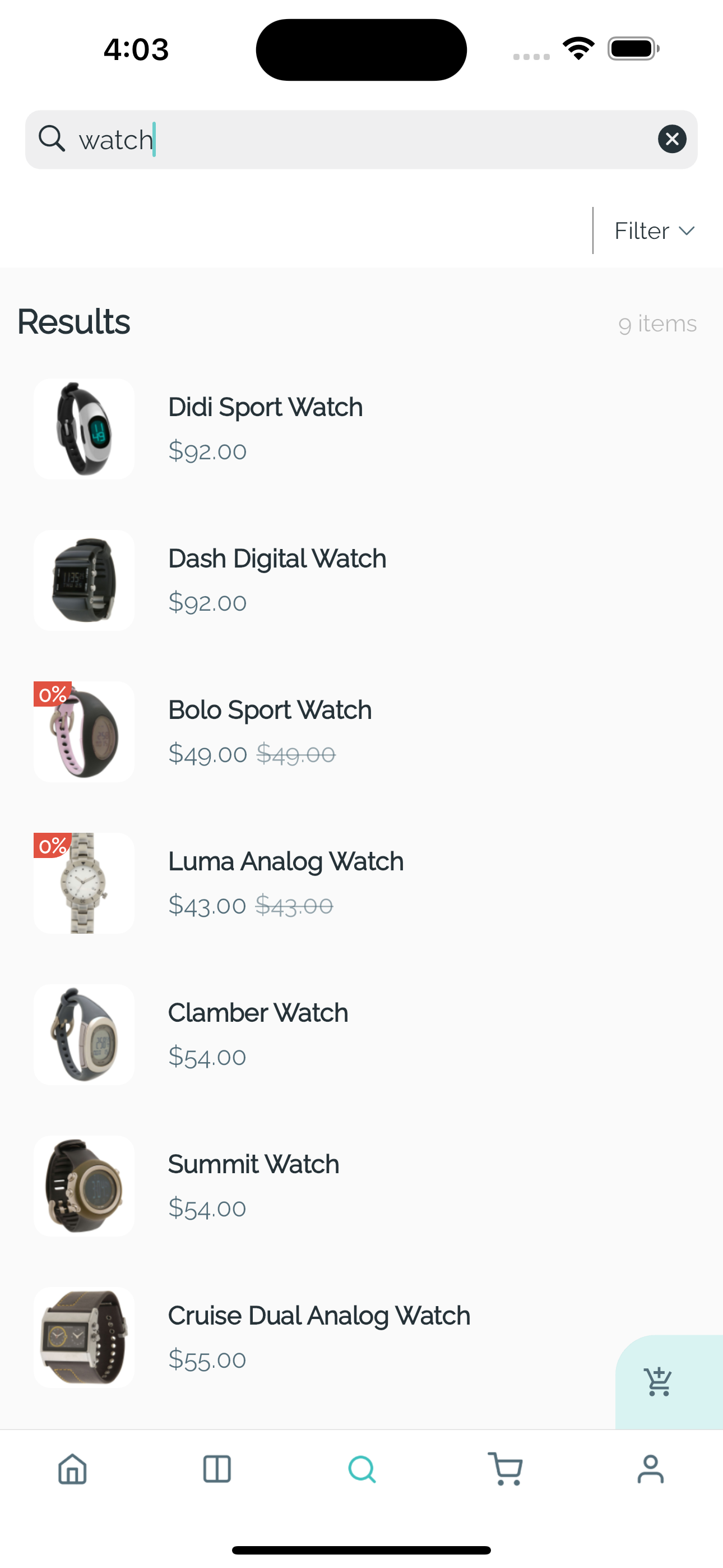Viewport: 723px width, 1568px height.
Task: Switch to the catalog book tab
Action: pyautogui.click(x=217, y=1469)
